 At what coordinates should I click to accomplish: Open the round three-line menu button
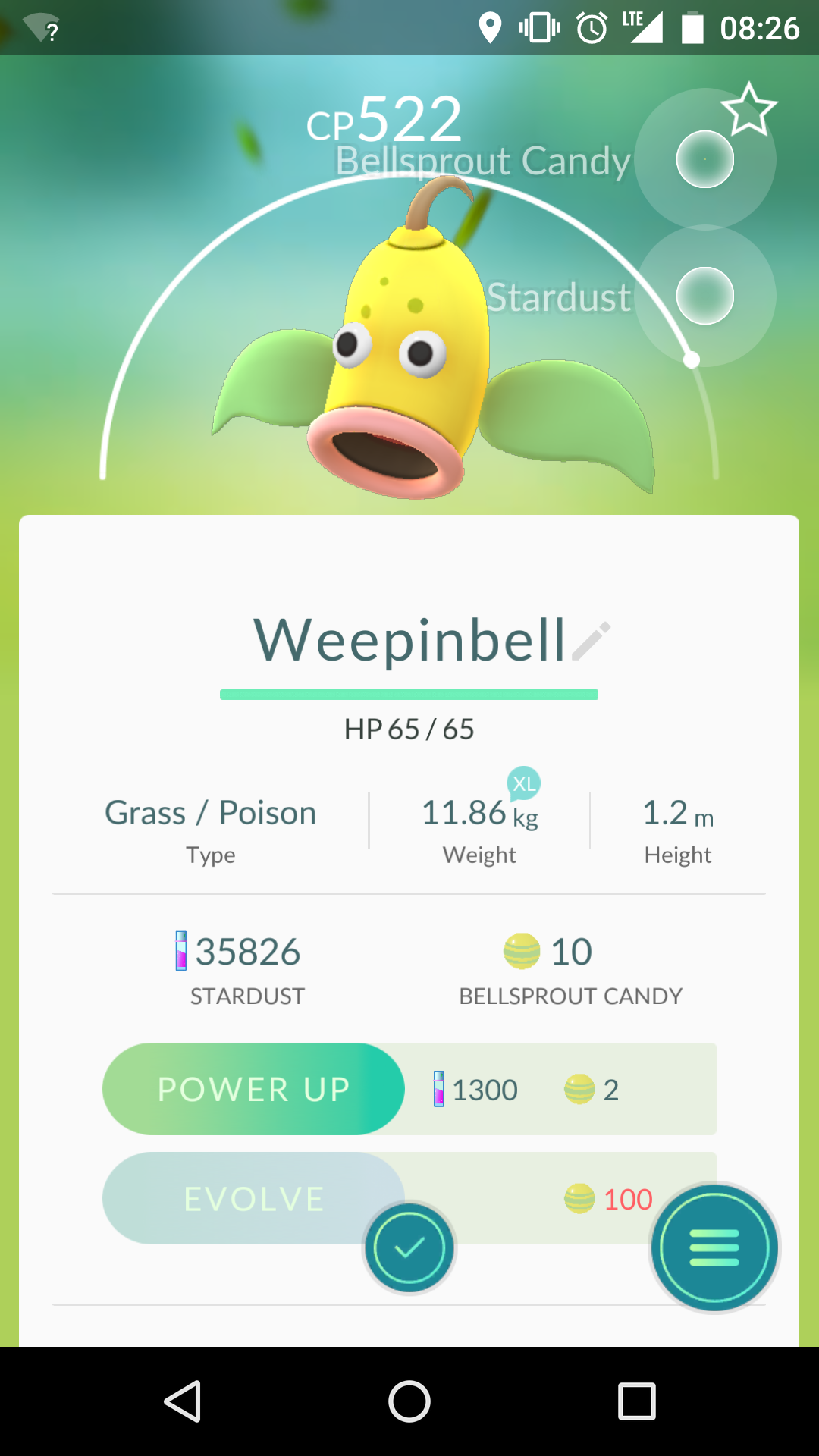[714, 1247]
